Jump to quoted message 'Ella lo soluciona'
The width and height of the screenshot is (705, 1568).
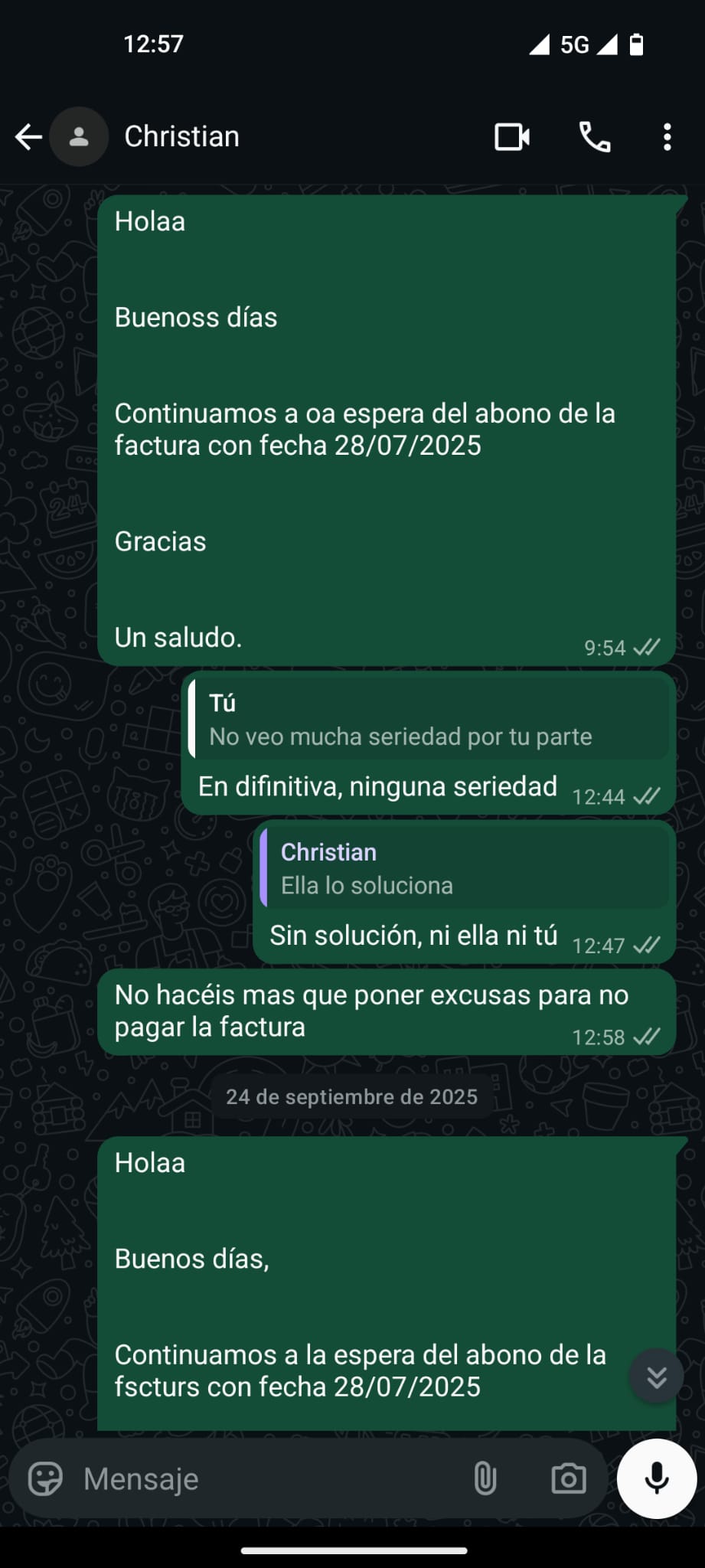click(464, 869)
